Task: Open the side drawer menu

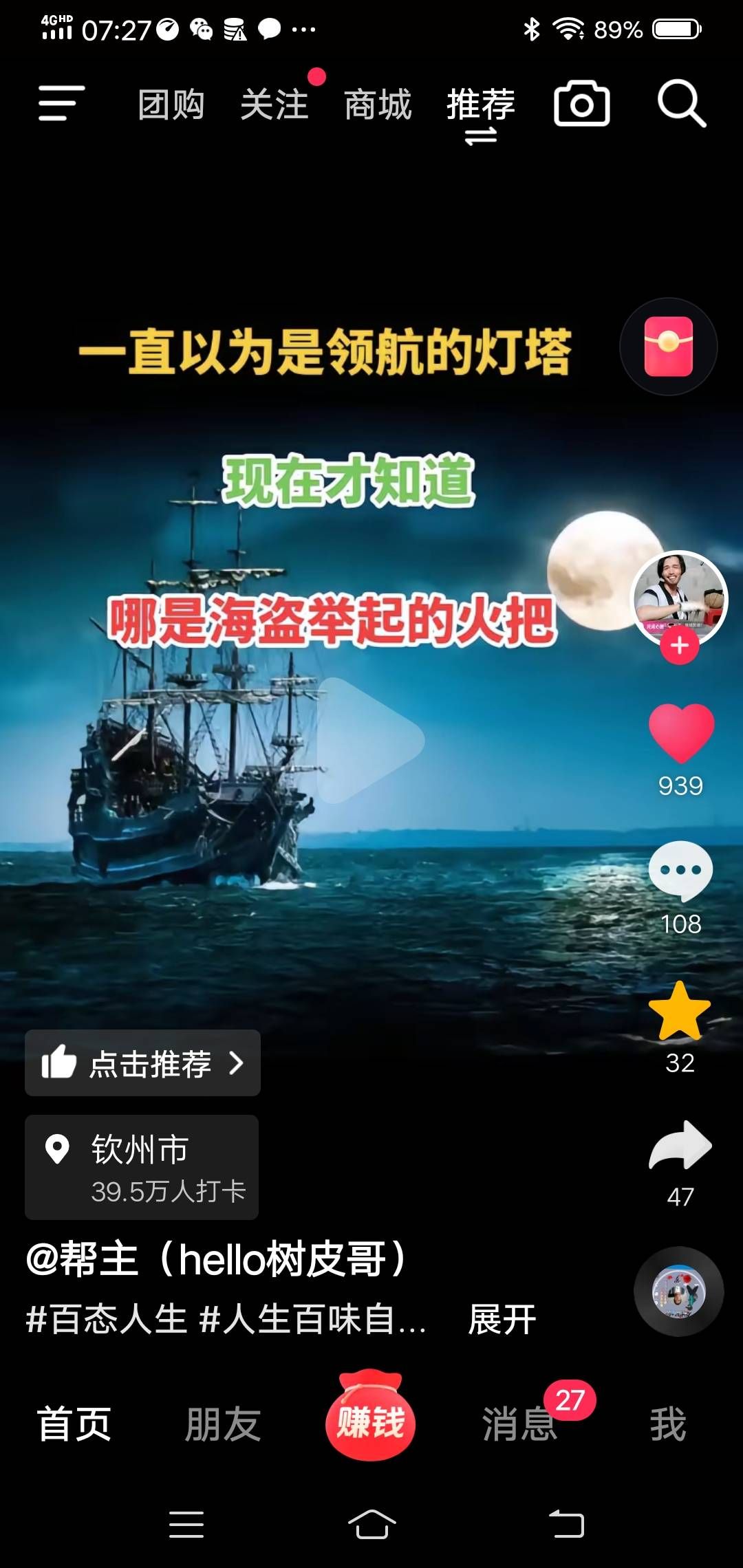Action: pyautogui.click(x=61, y=103)
